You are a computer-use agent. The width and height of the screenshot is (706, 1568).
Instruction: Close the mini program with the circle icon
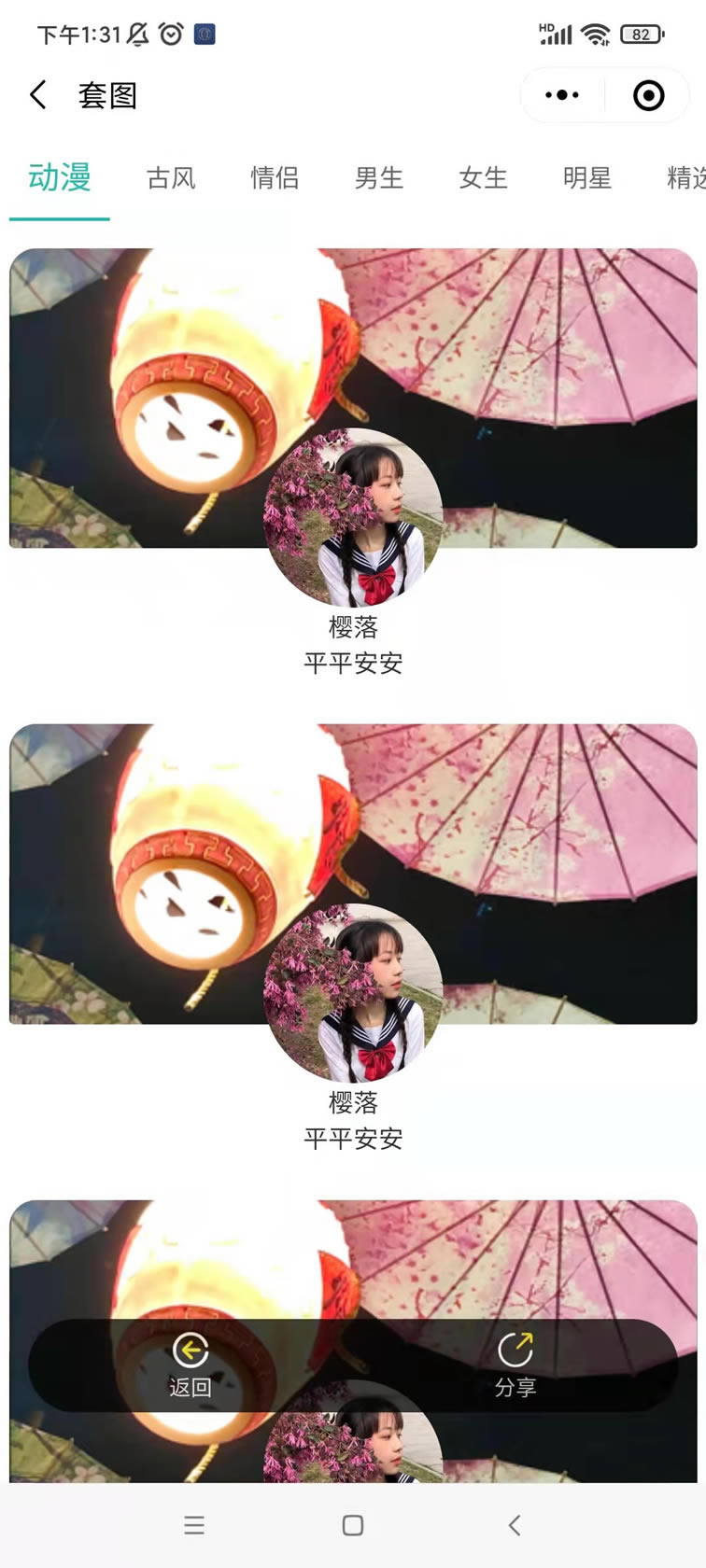click(648, 95)
